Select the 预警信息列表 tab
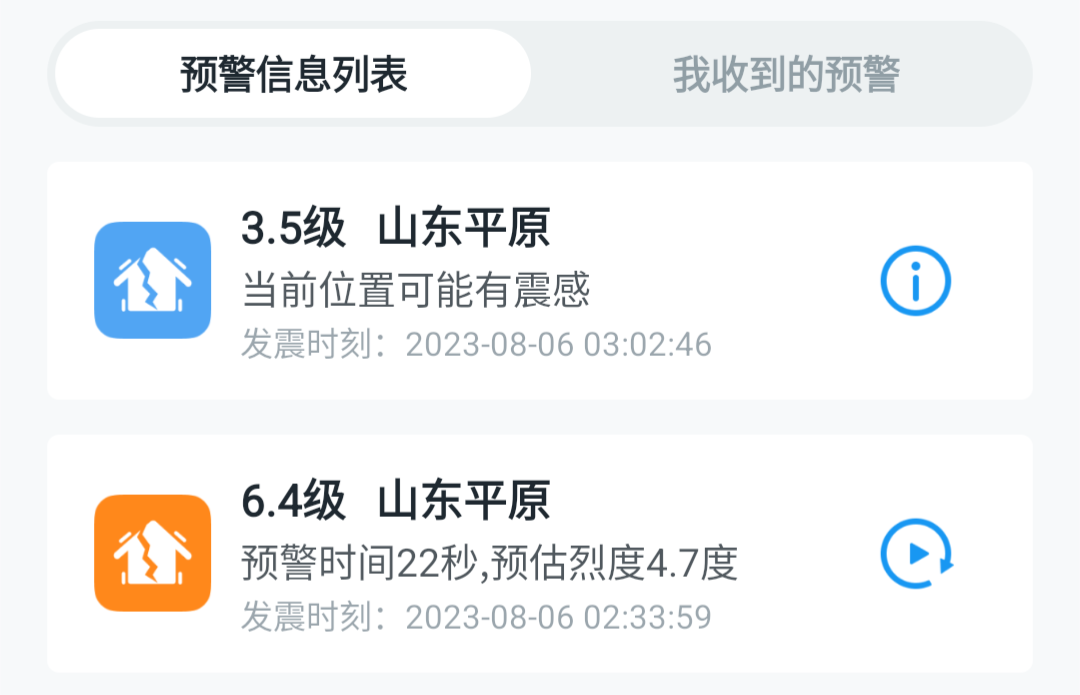The height and width of the screenshot is (695, 1080). click(293, 74)
